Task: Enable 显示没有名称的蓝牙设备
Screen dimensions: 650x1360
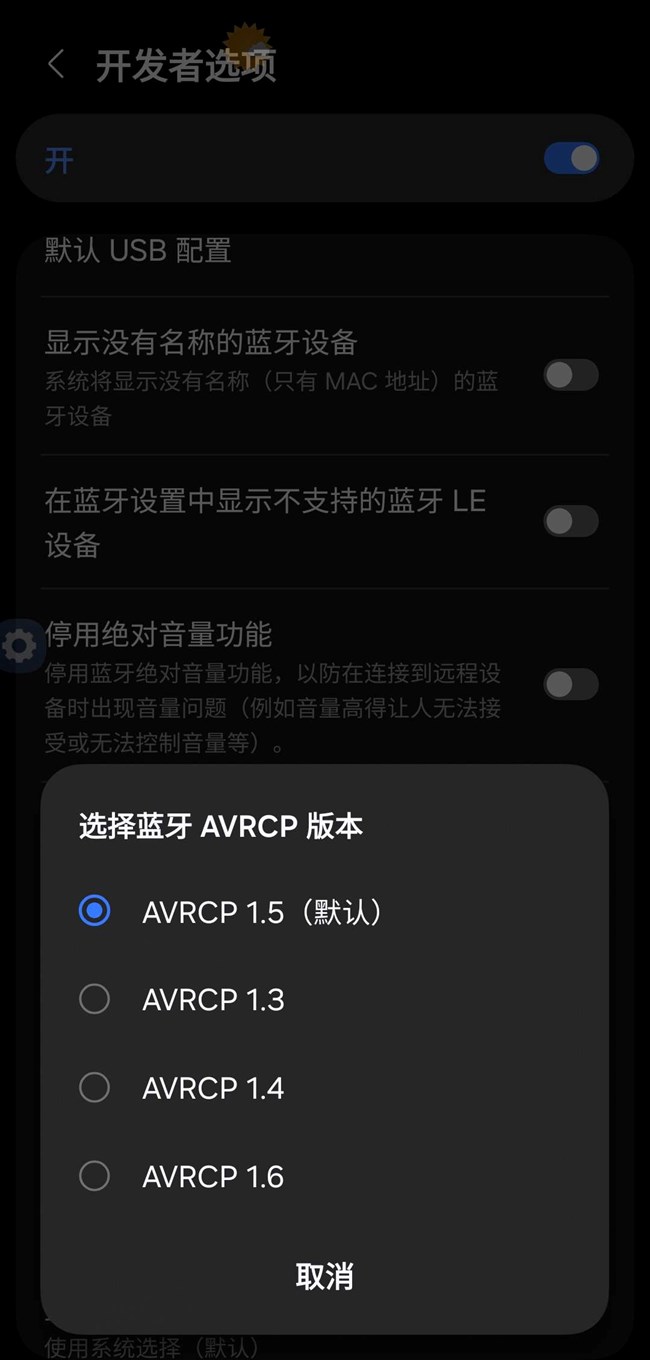Action: click(571, 375)
